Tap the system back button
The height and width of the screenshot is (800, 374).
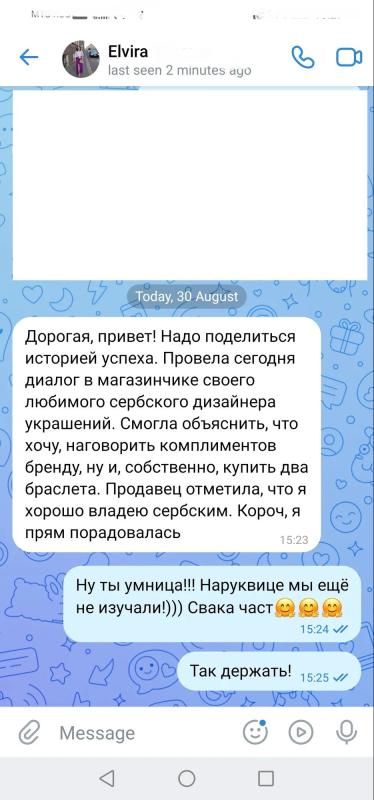point(106,779)
